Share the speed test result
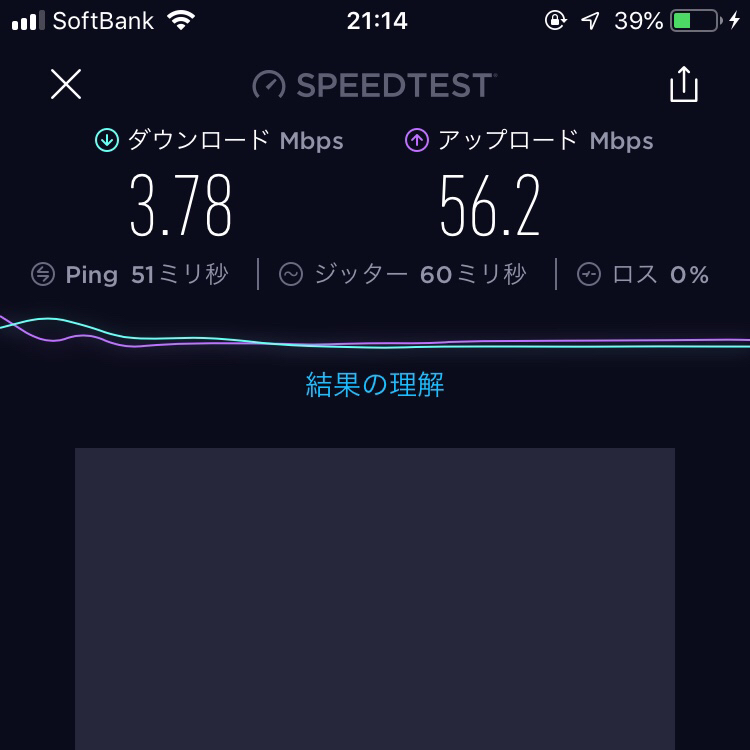 (683, 85)
